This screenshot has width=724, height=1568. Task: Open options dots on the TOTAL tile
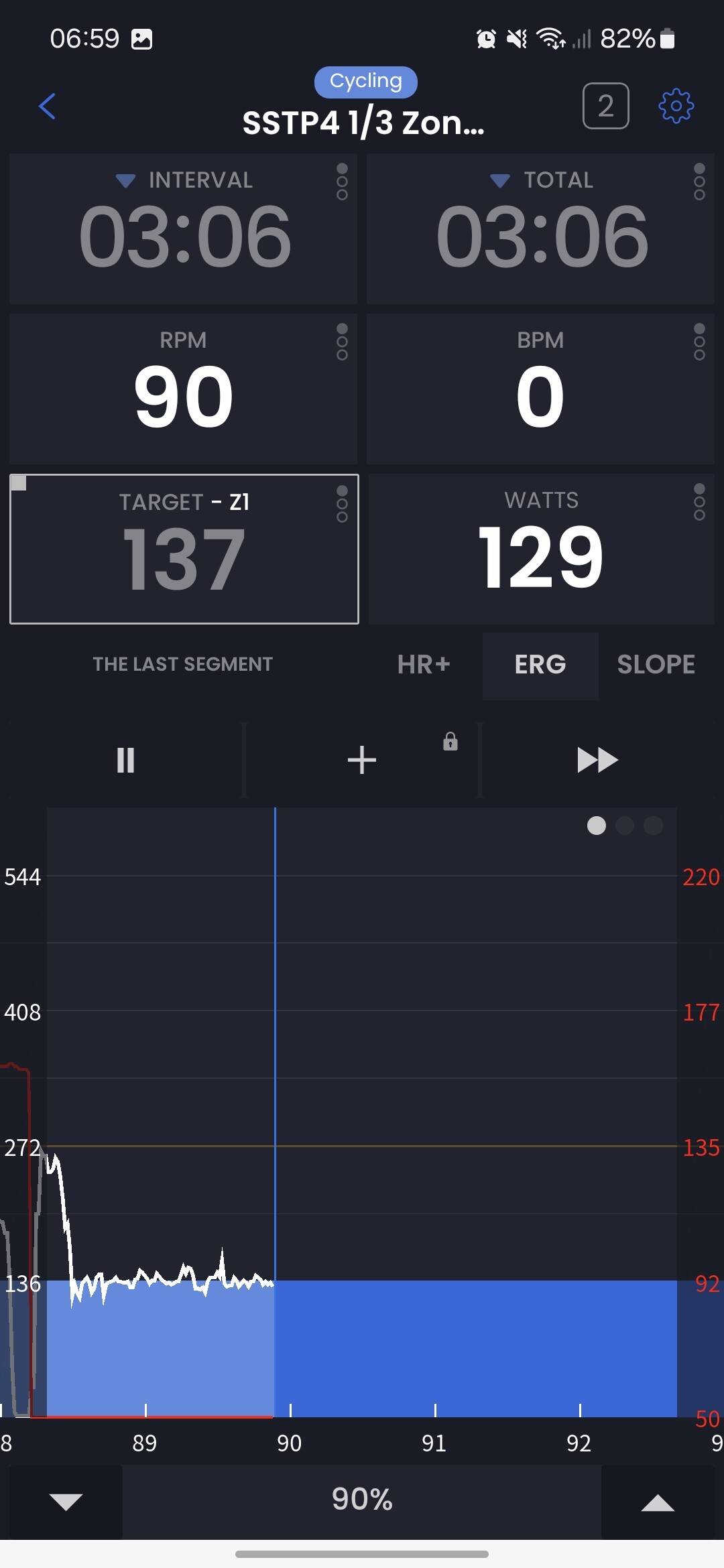click(699, 182)
